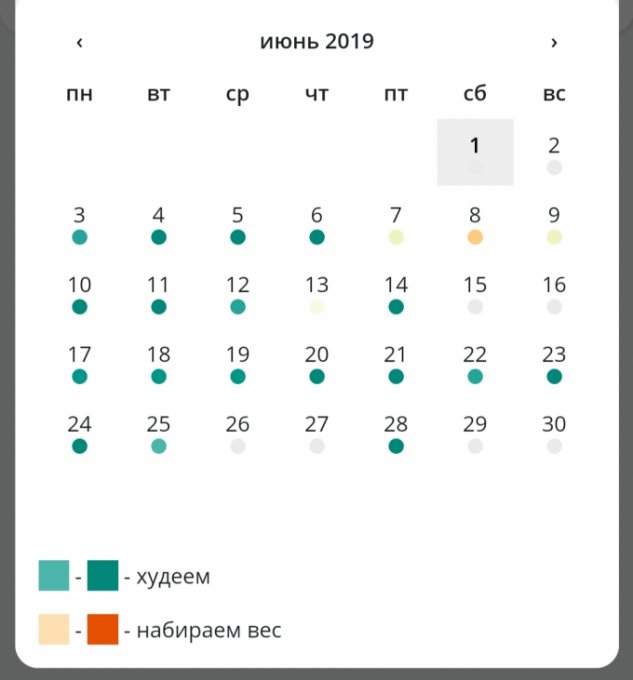The height and width of the screenshot is (680, 633).
Task: Choose June 28 date
Action: pyautogui.click(x=396, y=432)
